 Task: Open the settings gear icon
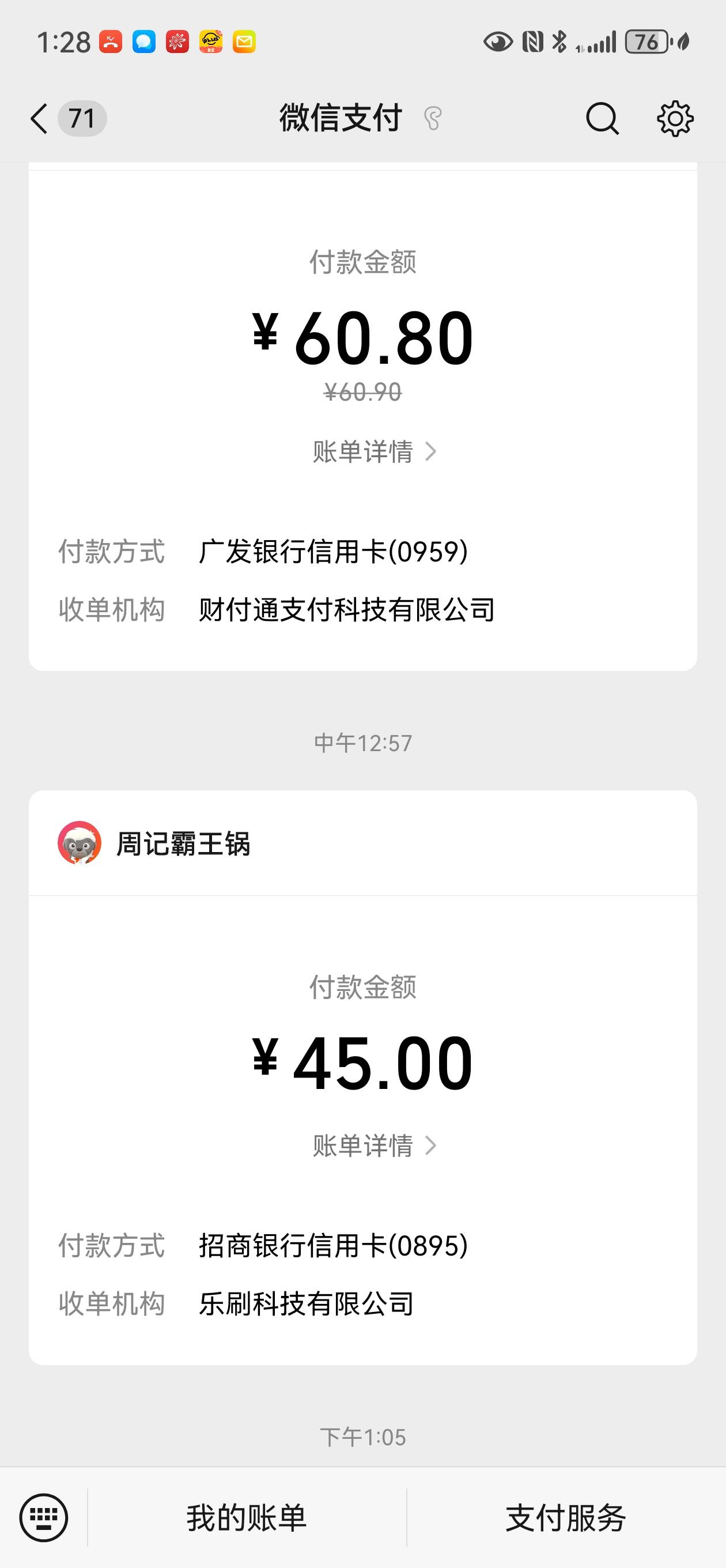click(675, 118)
